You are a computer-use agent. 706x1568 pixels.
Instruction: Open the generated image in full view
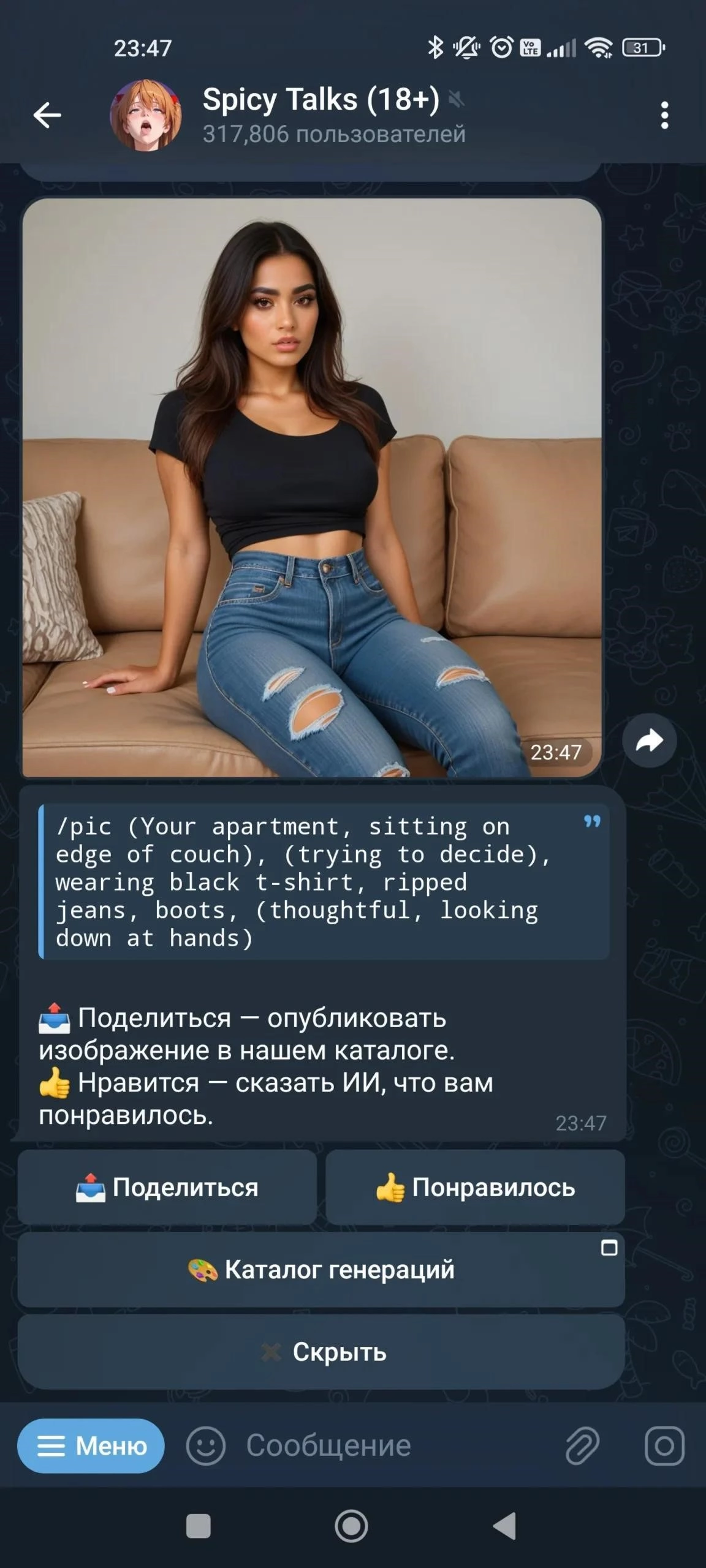pyautogui.click(x=312, y=487)
